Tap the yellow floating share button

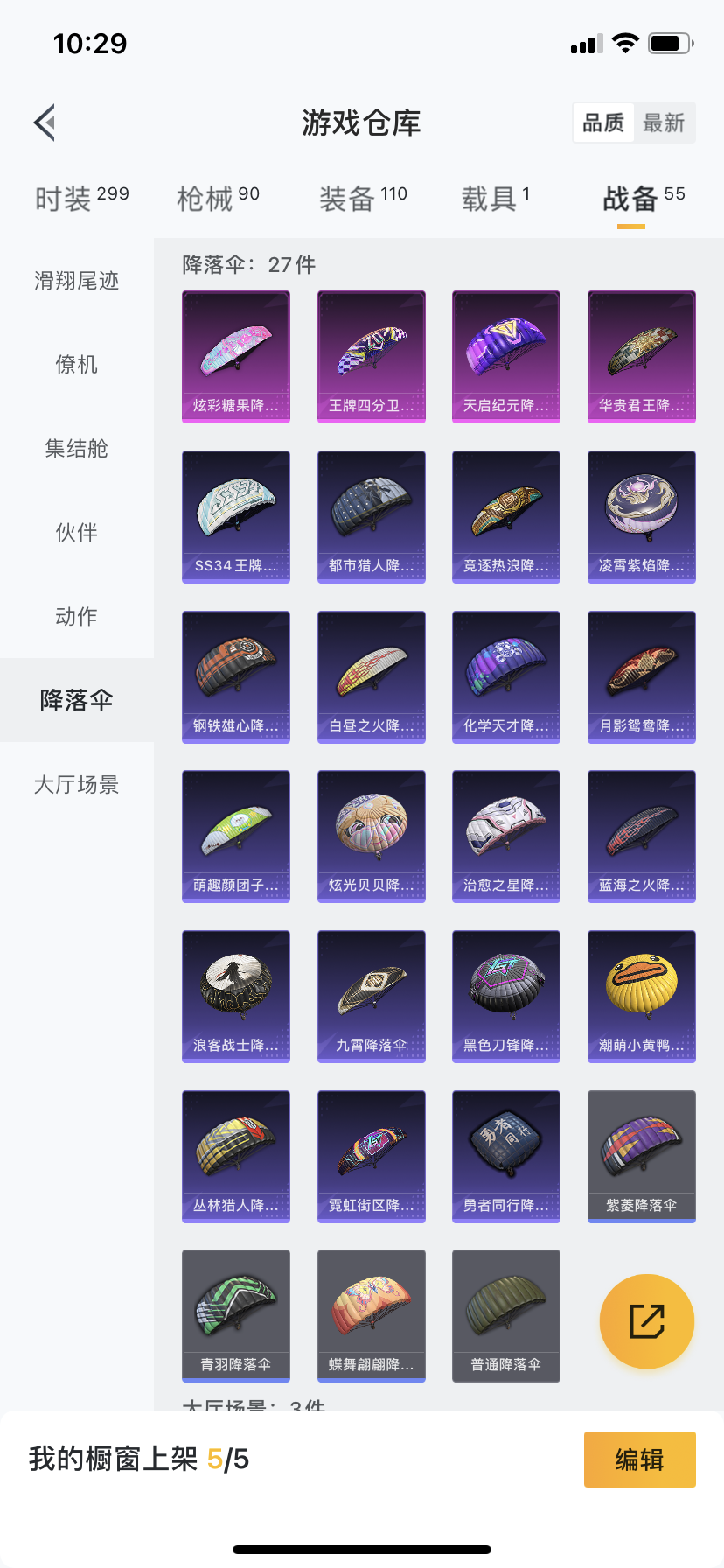pyautogui.click(x=647, y=1321)
